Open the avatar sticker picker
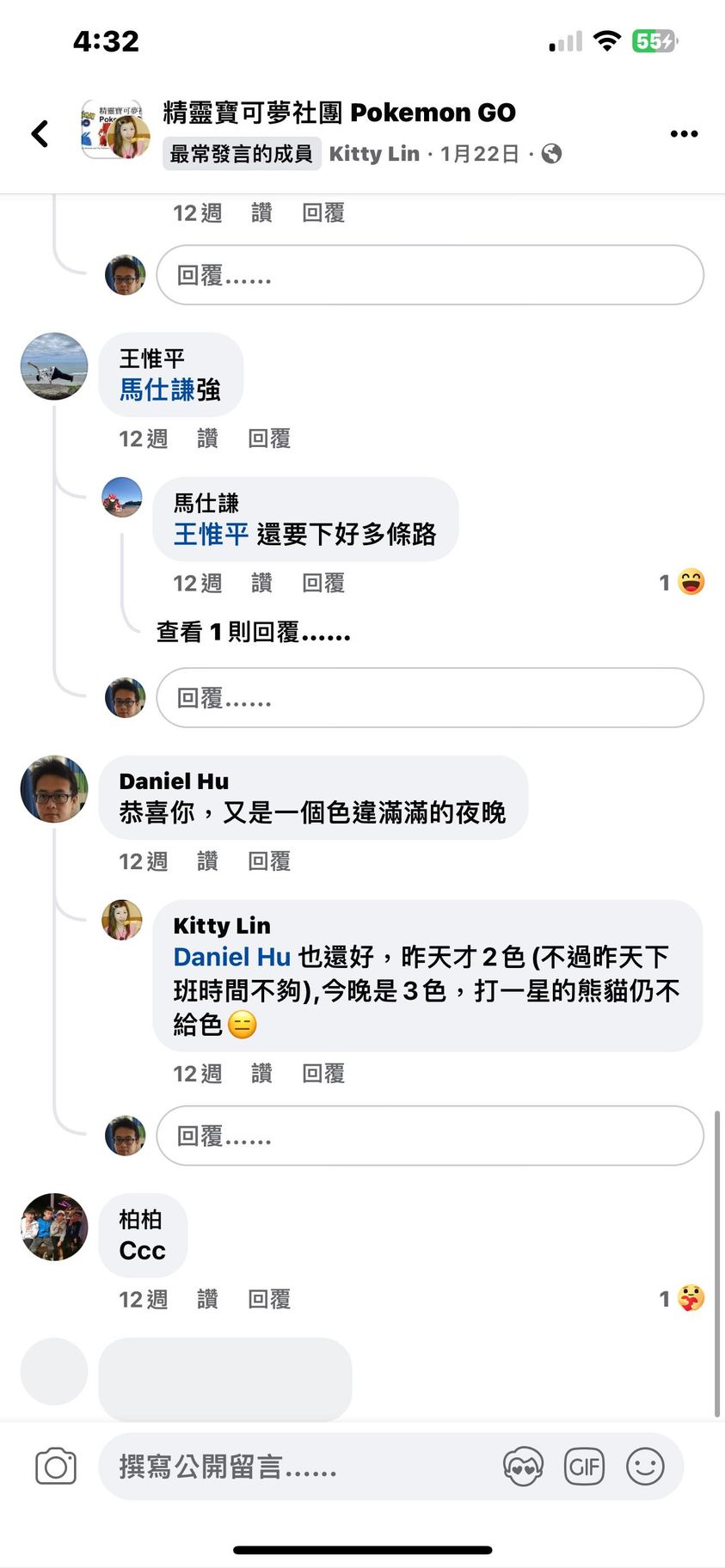The width and height of the screenshot is (725, 1568). coord(523,1467)
